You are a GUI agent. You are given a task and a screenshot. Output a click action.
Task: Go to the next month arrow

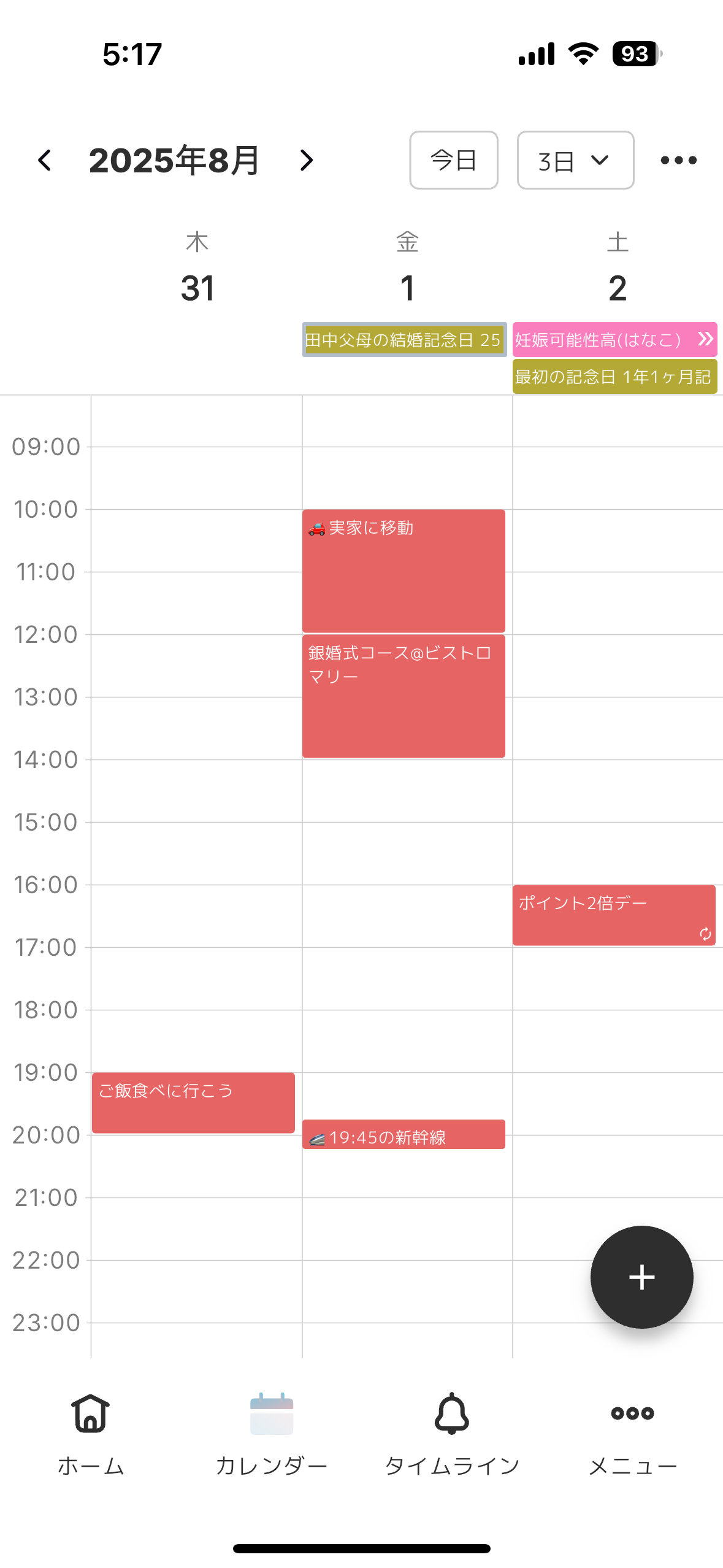pyautogui.click(x=306, y=160)
